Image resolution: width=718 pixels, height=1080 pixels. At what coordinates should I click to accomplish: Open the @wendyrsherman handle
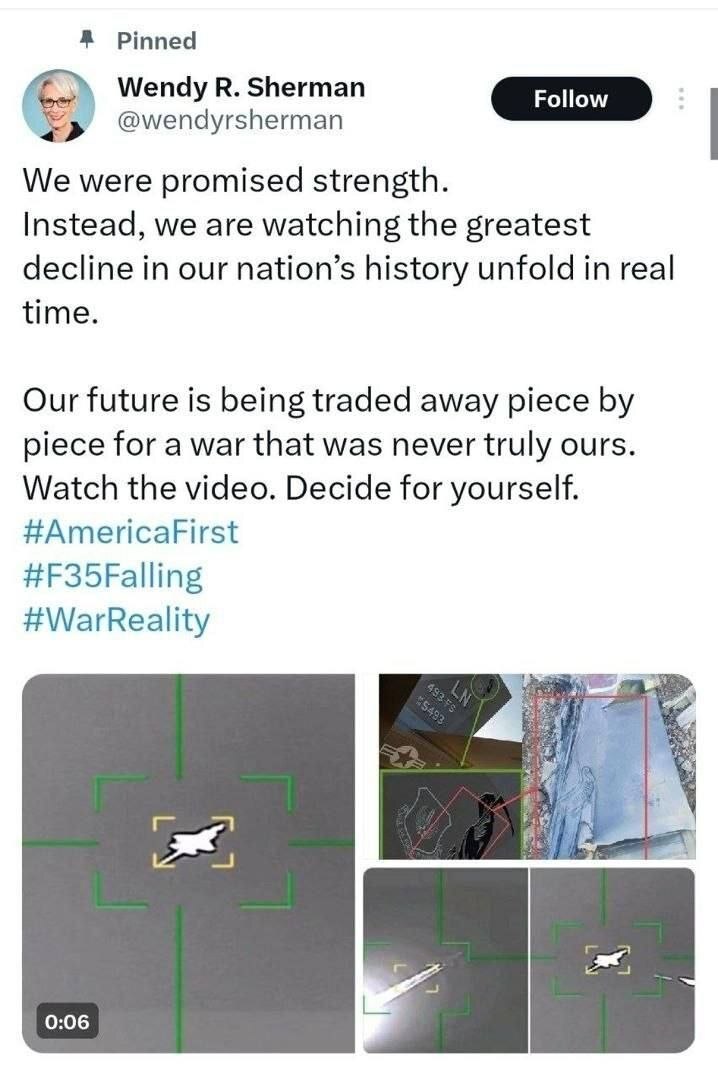(x=231, y=121)
